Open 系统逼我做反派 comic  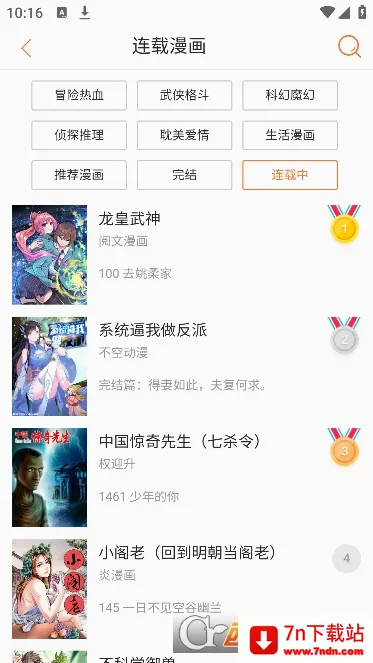(186, 366)
